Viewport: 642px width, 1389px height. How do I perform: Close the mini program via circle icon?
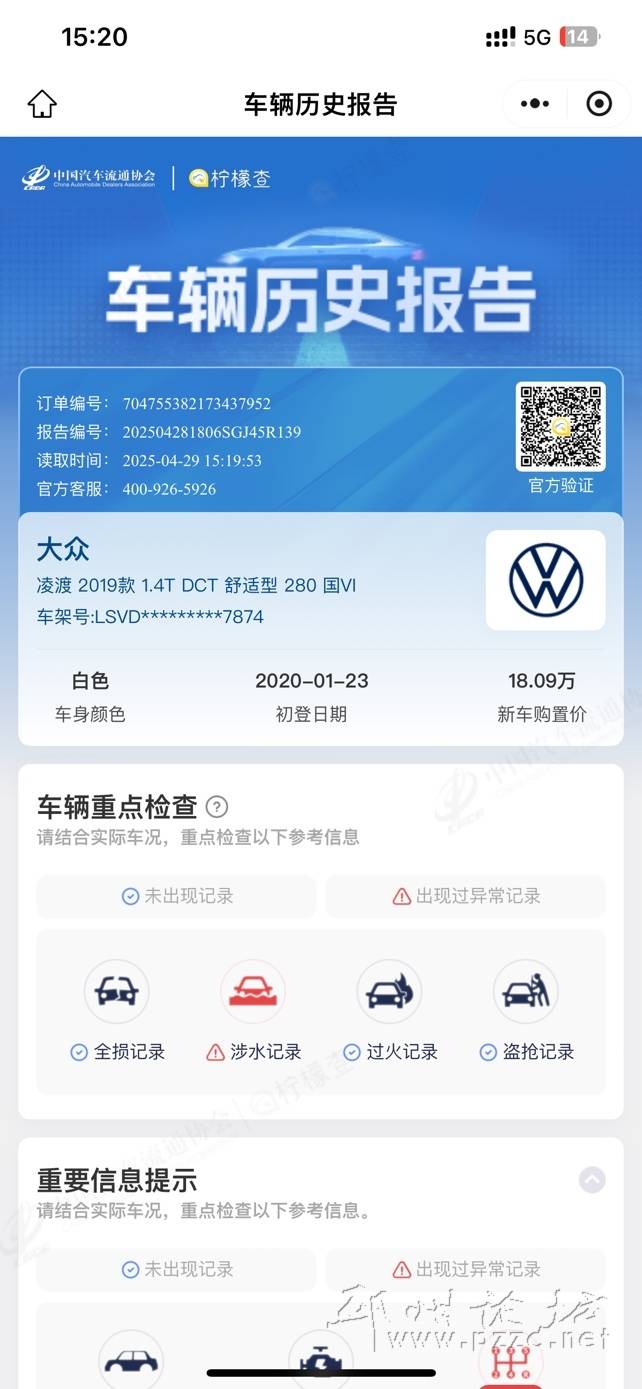pos(599,103)
